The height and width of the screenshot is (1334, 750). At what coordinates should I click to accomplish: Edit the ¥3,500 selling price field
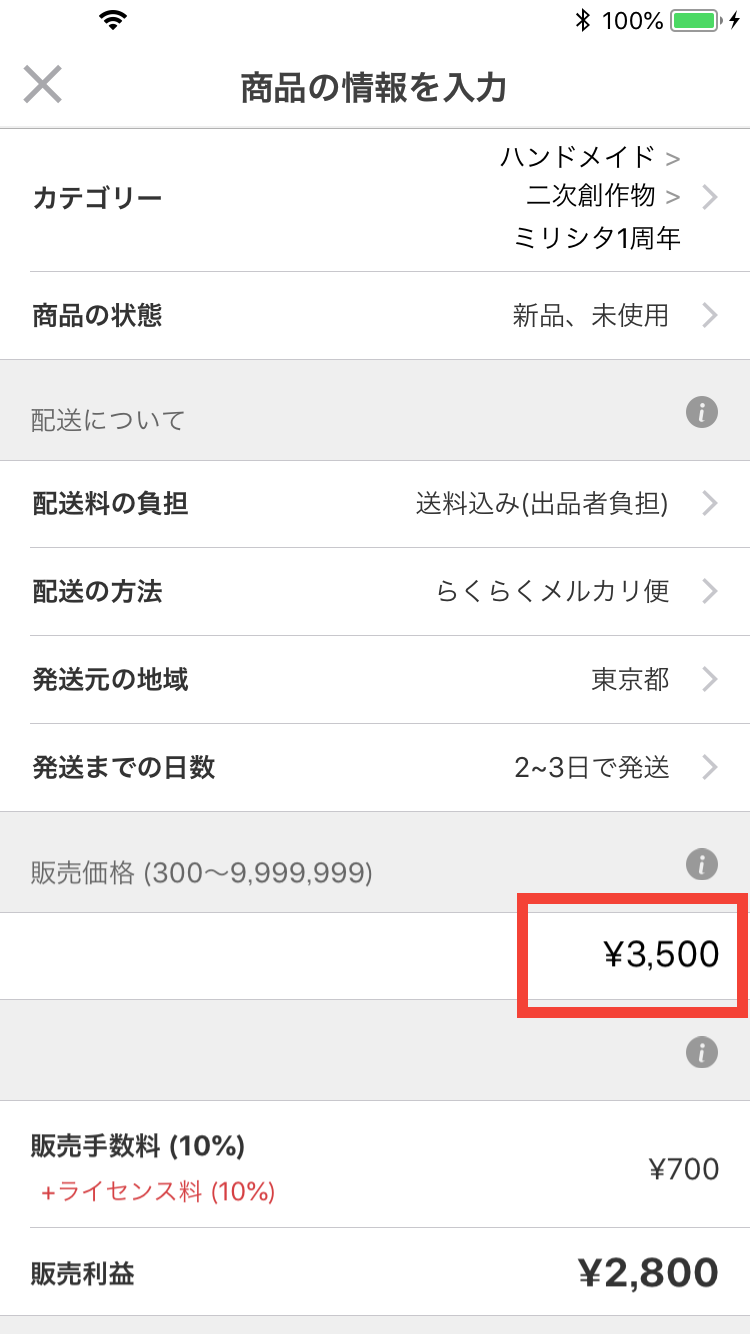[x=630, y=955]
